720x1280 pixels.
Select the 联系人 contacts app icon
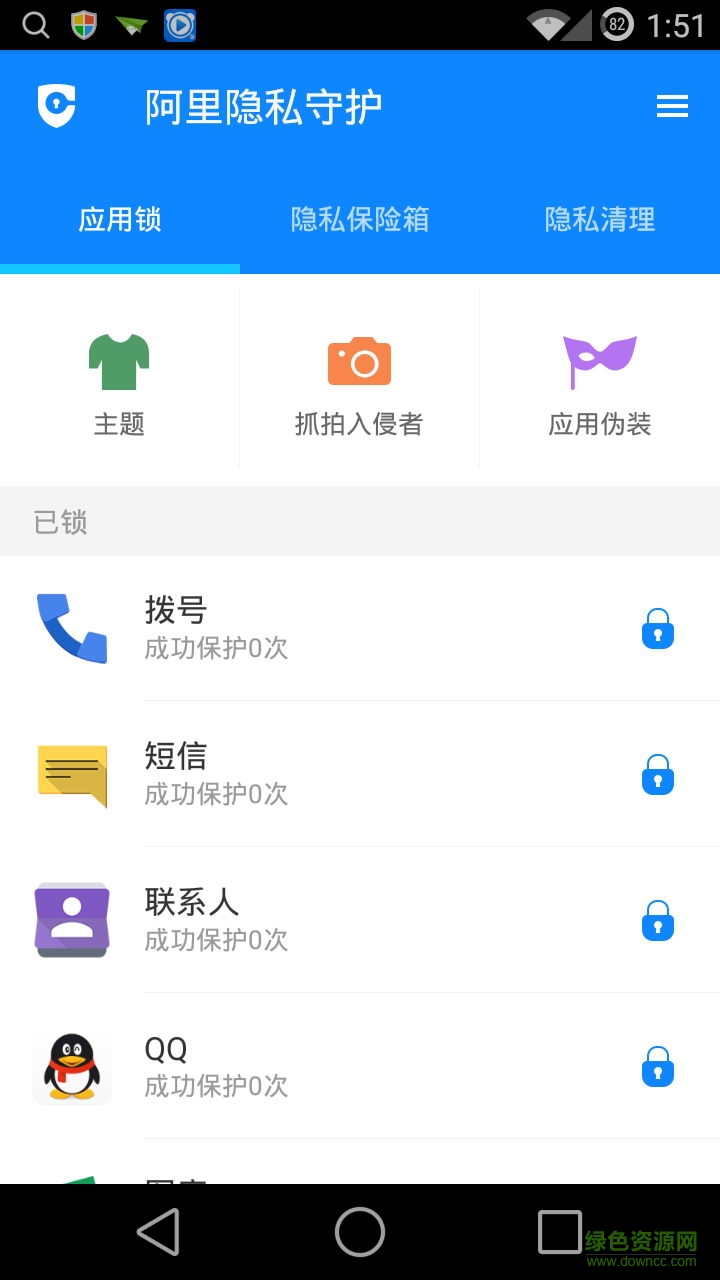(71, 920)
